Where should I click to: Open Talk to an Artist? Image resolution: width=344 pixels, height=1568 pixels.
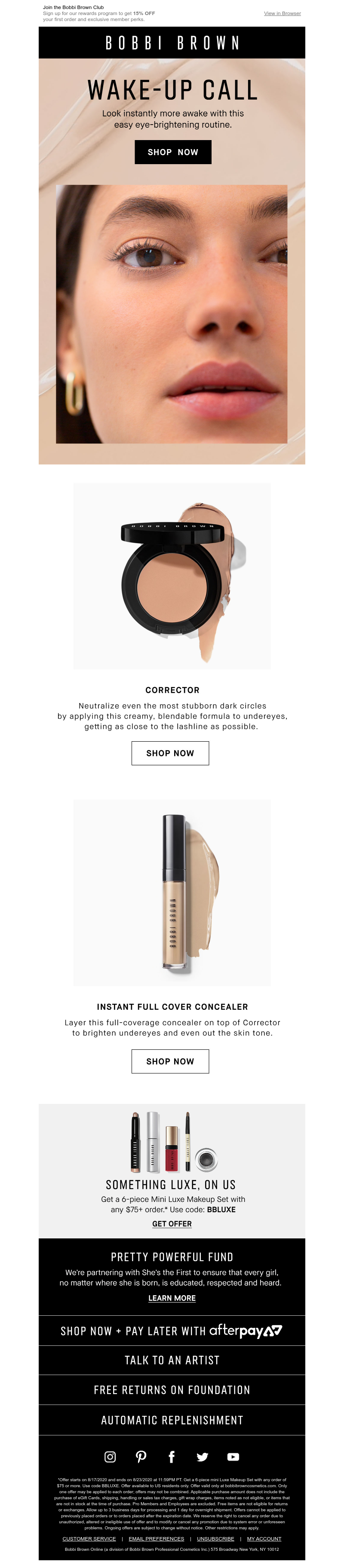[172, 1360]
